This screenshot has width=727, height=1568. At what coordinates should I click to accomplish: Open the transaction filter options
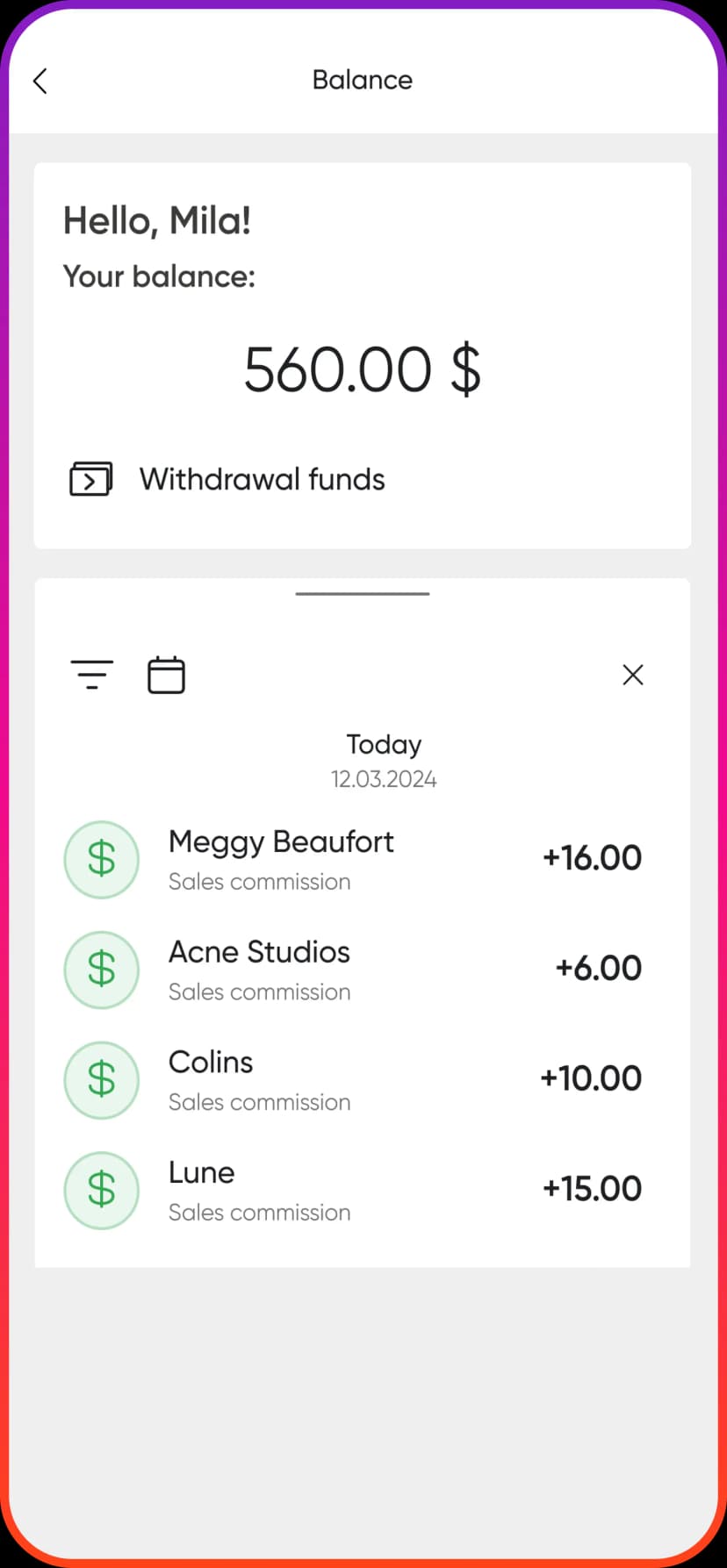[91, 675]
